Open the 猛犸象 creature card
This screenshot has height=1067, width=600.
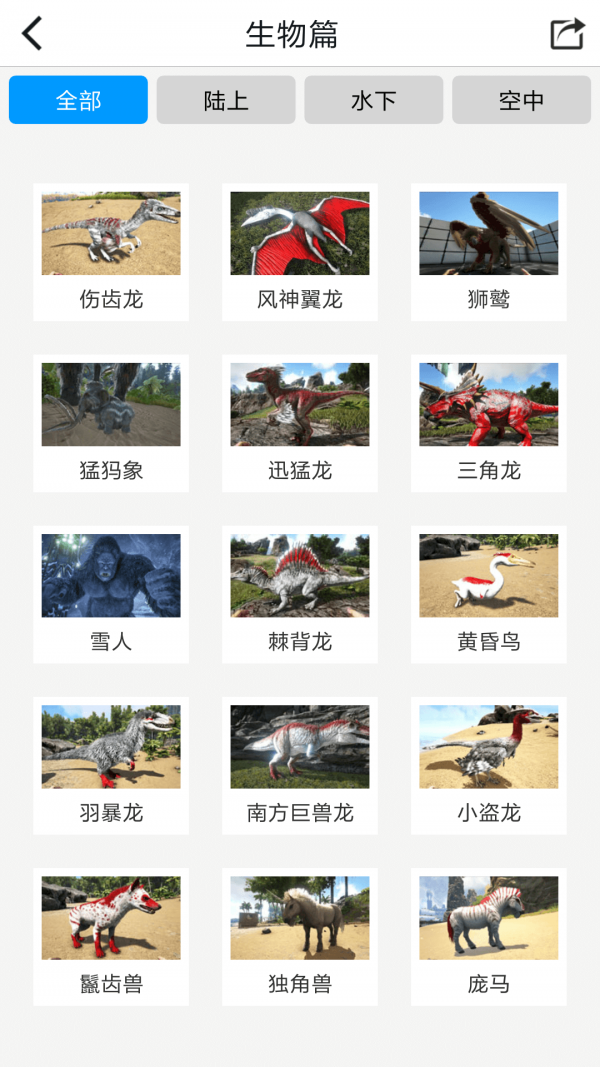point(111,423)
